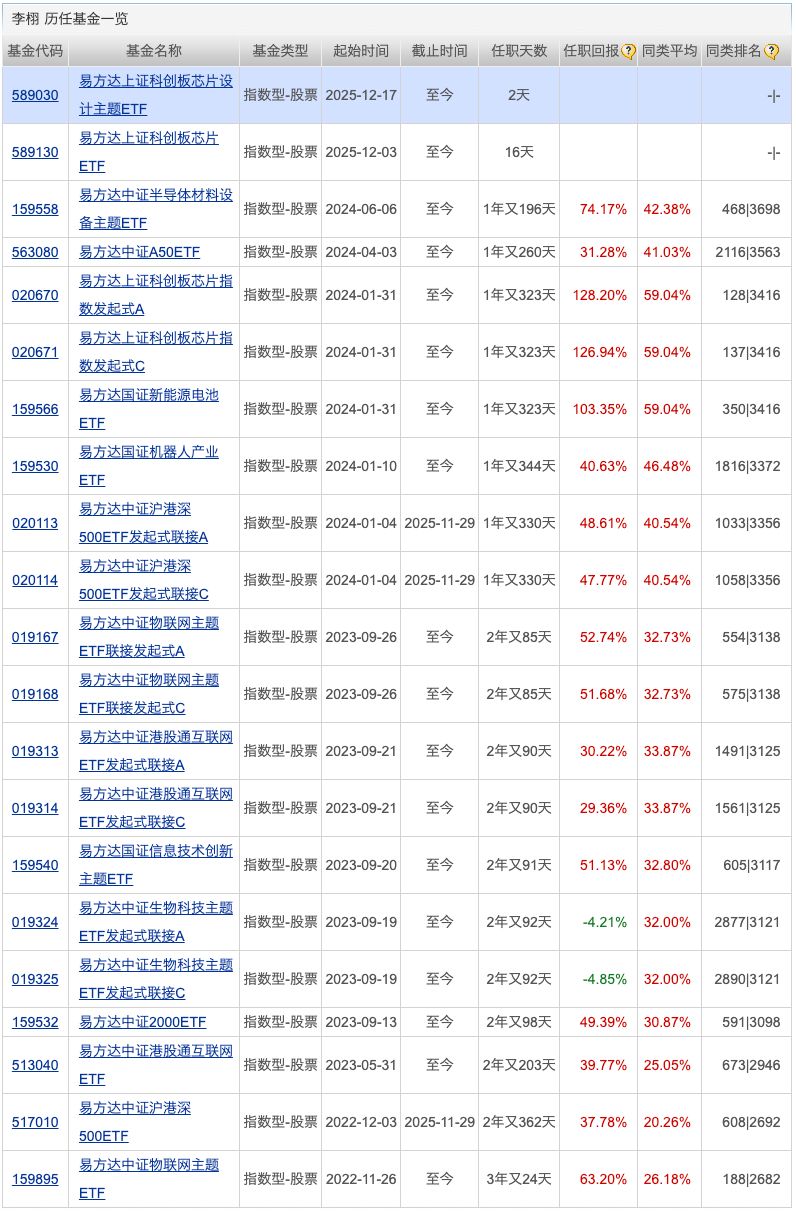Open fund code link 513040
Screen dimensions: 796x1214
tap(35, 1065)
